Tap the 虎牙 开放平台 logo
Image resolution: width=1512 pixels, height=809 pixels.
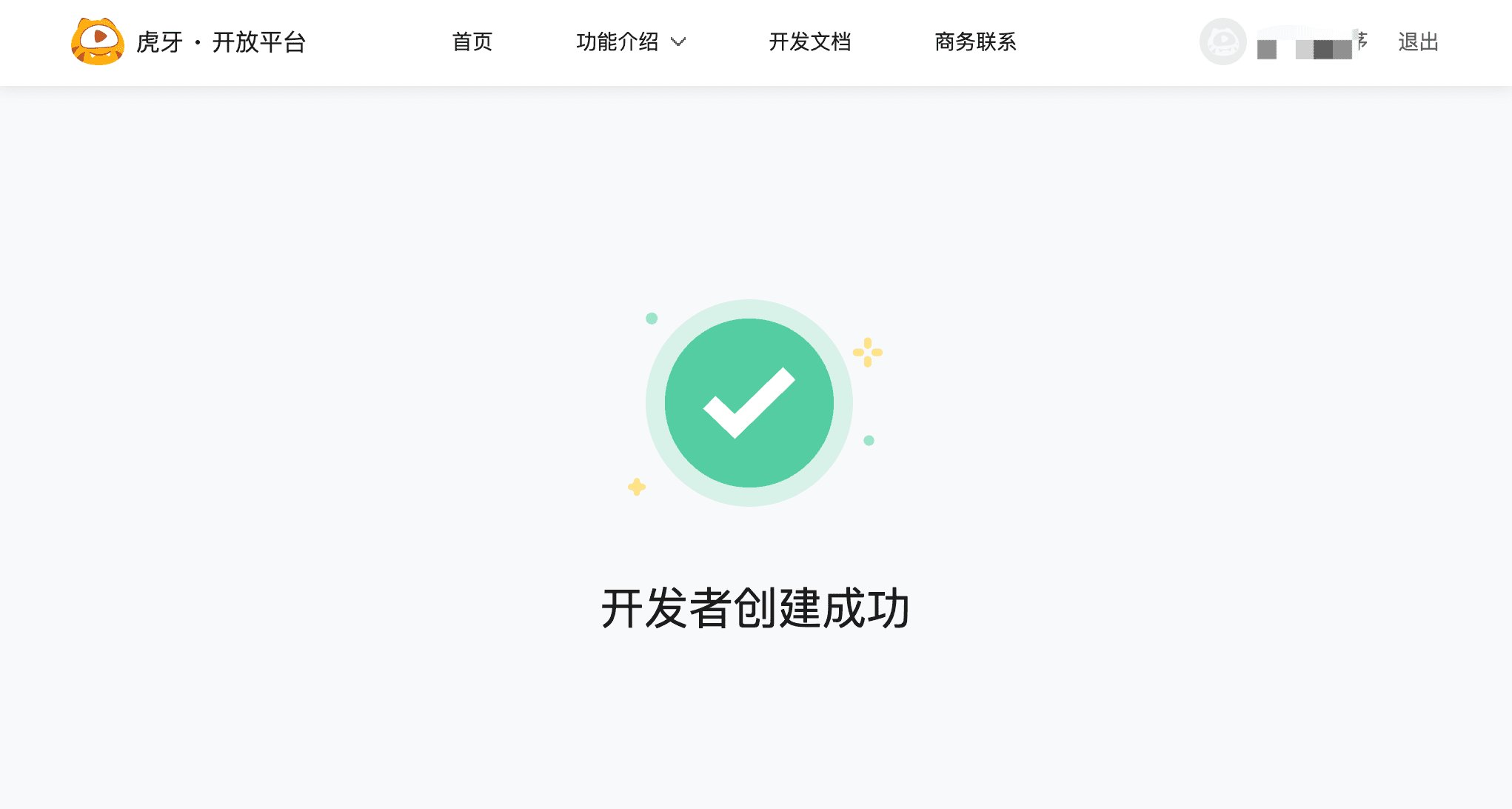tap(188, 42)
